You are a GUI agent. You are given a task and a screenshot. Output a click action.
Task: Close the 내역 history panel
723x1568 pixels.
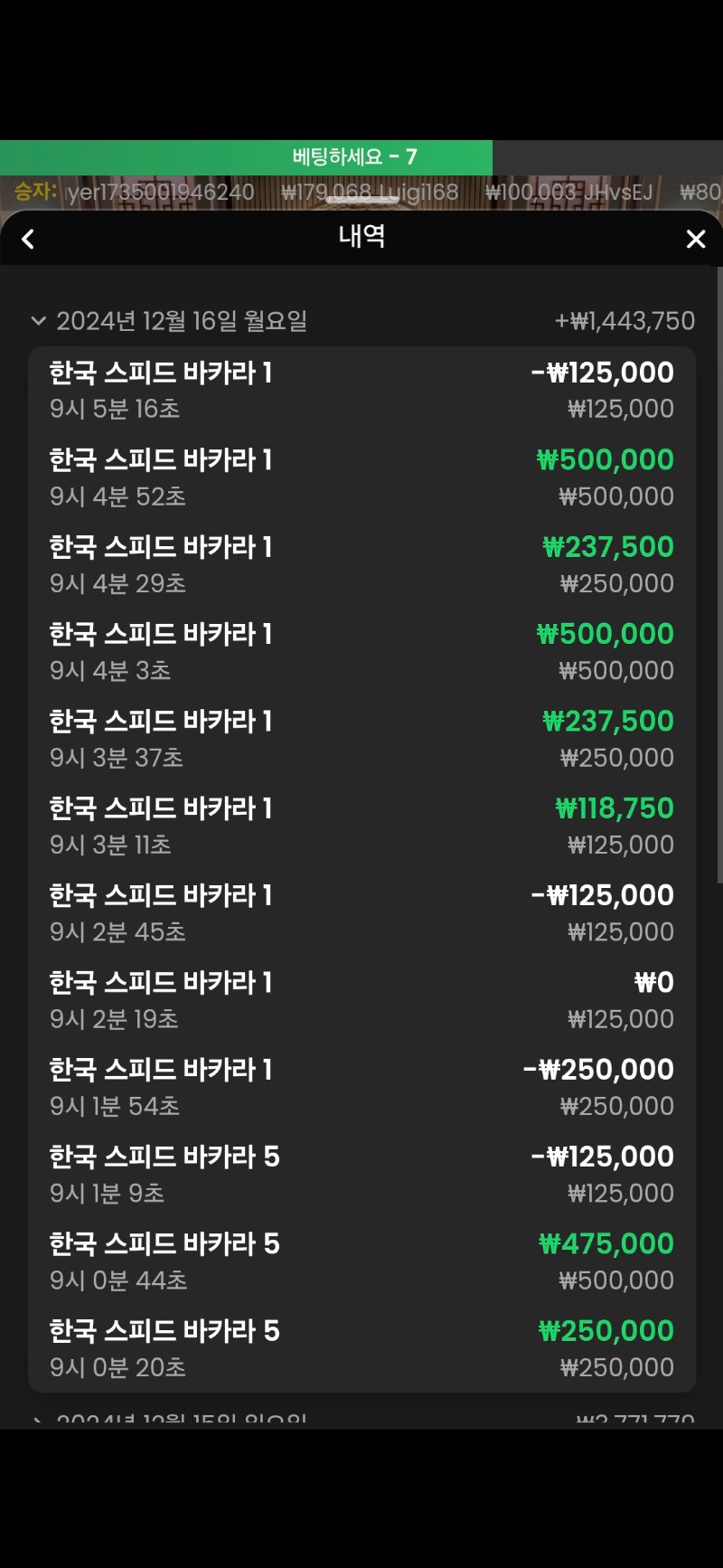click(x=695, y=240)
